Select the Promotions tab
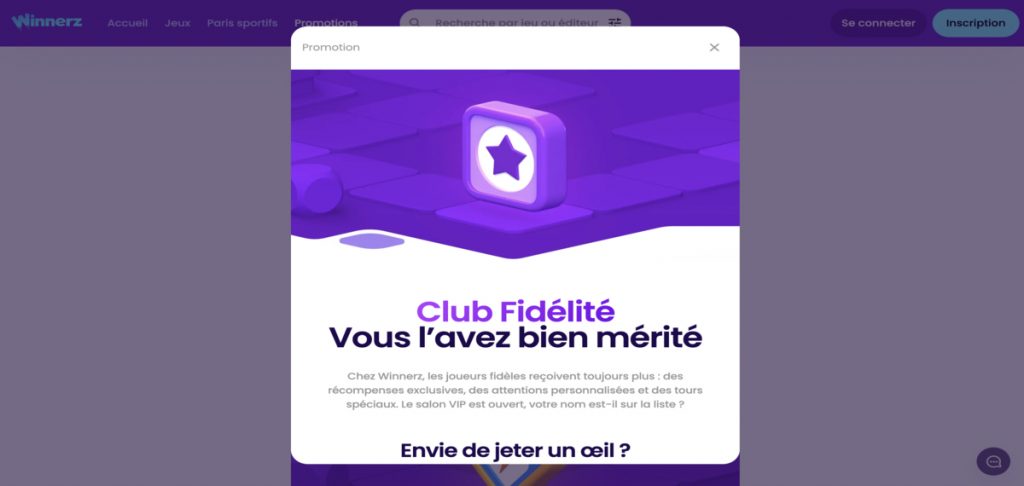 [x=326, y=23]
